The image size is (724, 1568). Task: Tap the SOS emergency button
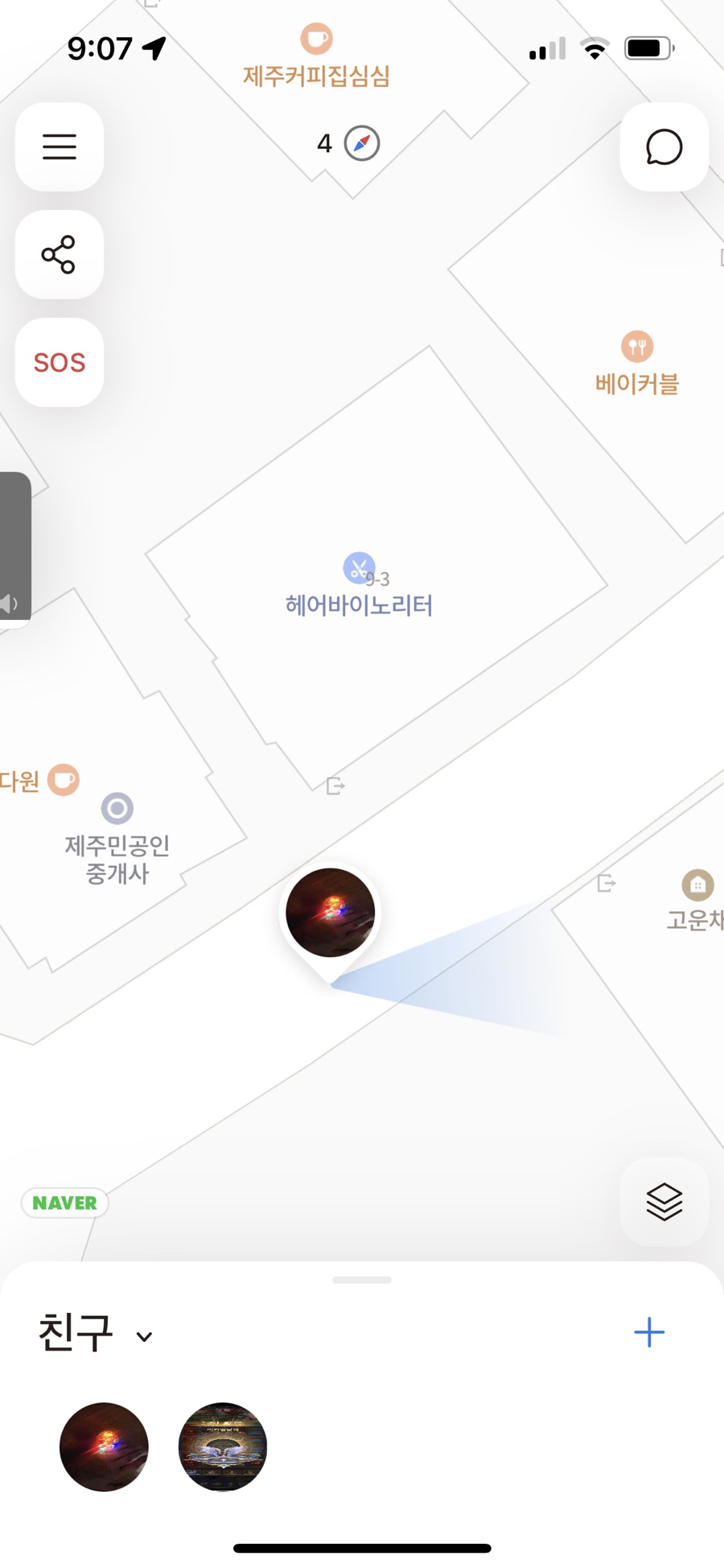(x=60, y=362)
